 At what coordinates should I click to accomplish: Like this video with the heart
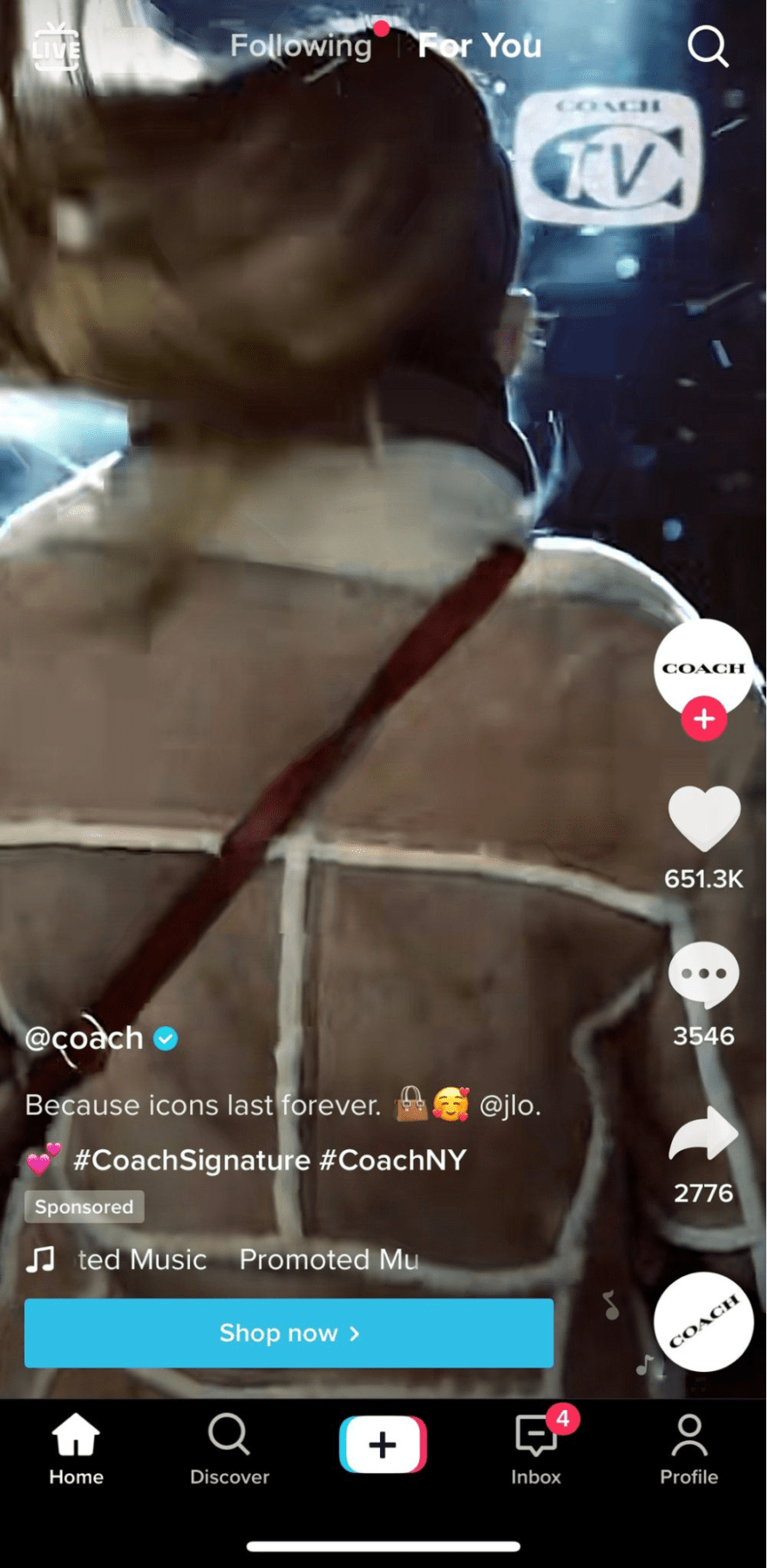pyautogui.click(x=703, y=819)
